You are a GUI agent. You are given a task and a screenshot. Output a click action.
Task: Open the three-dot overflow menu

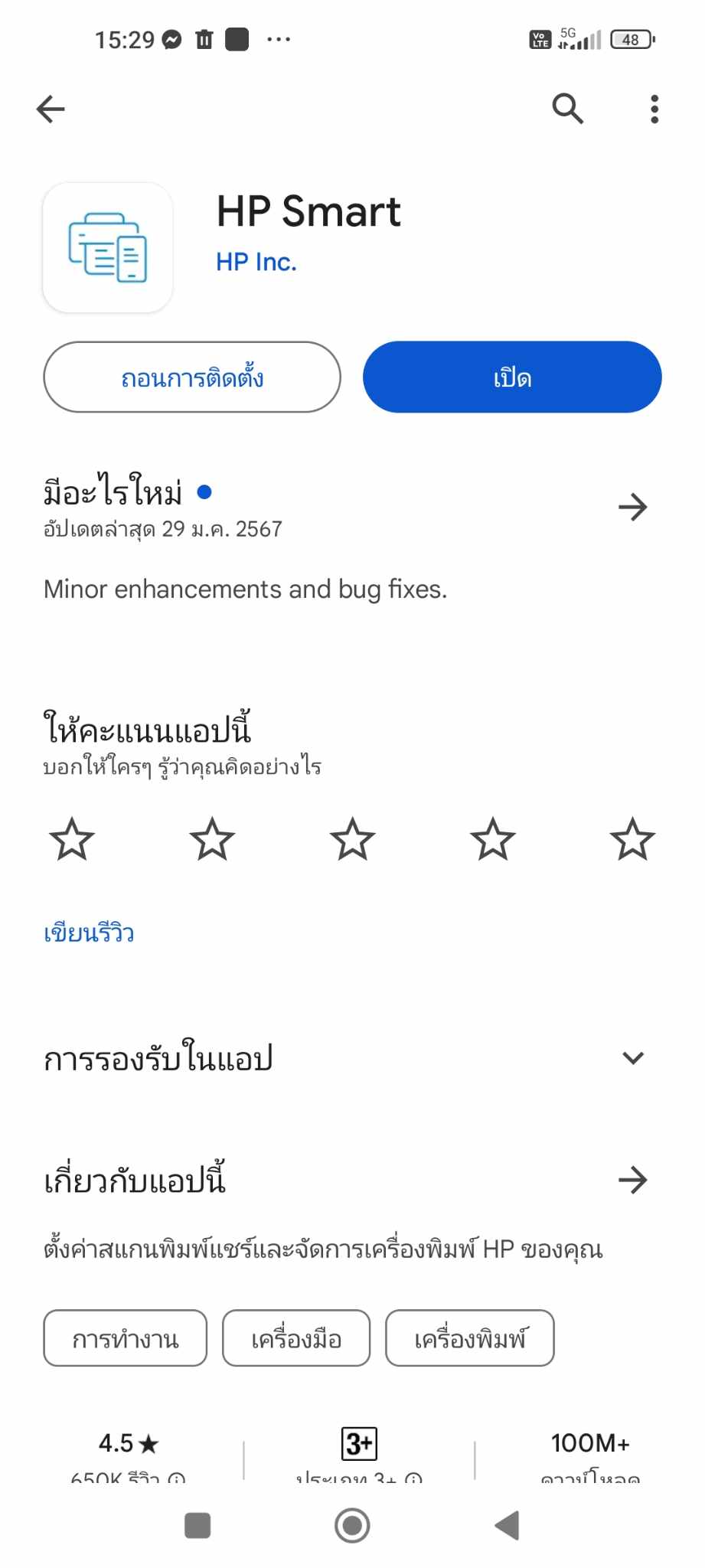pyautogui.click(x=654, y=109)
